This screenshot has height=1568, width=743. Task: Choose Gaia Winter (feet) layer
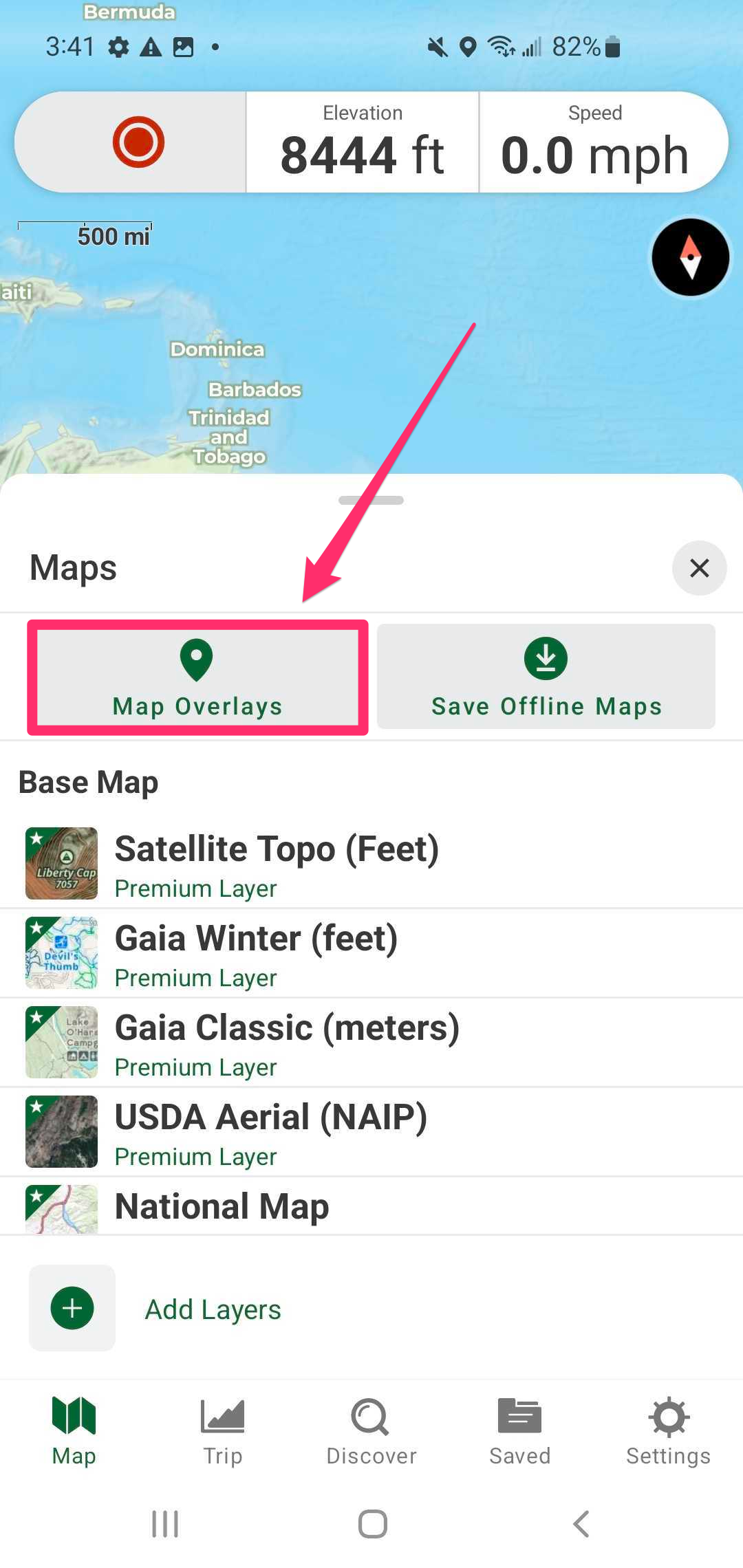[x=256, y=952]
